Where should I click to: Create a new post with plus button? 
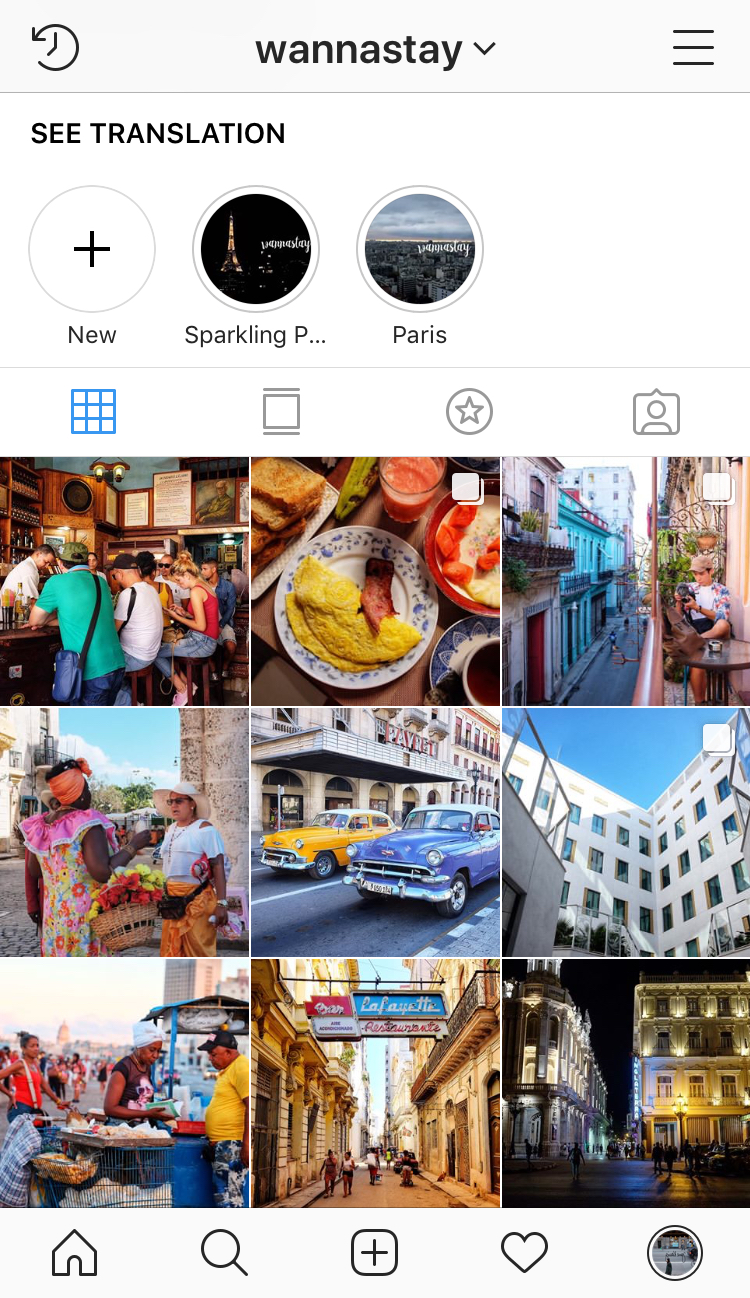coord(374,1252)
